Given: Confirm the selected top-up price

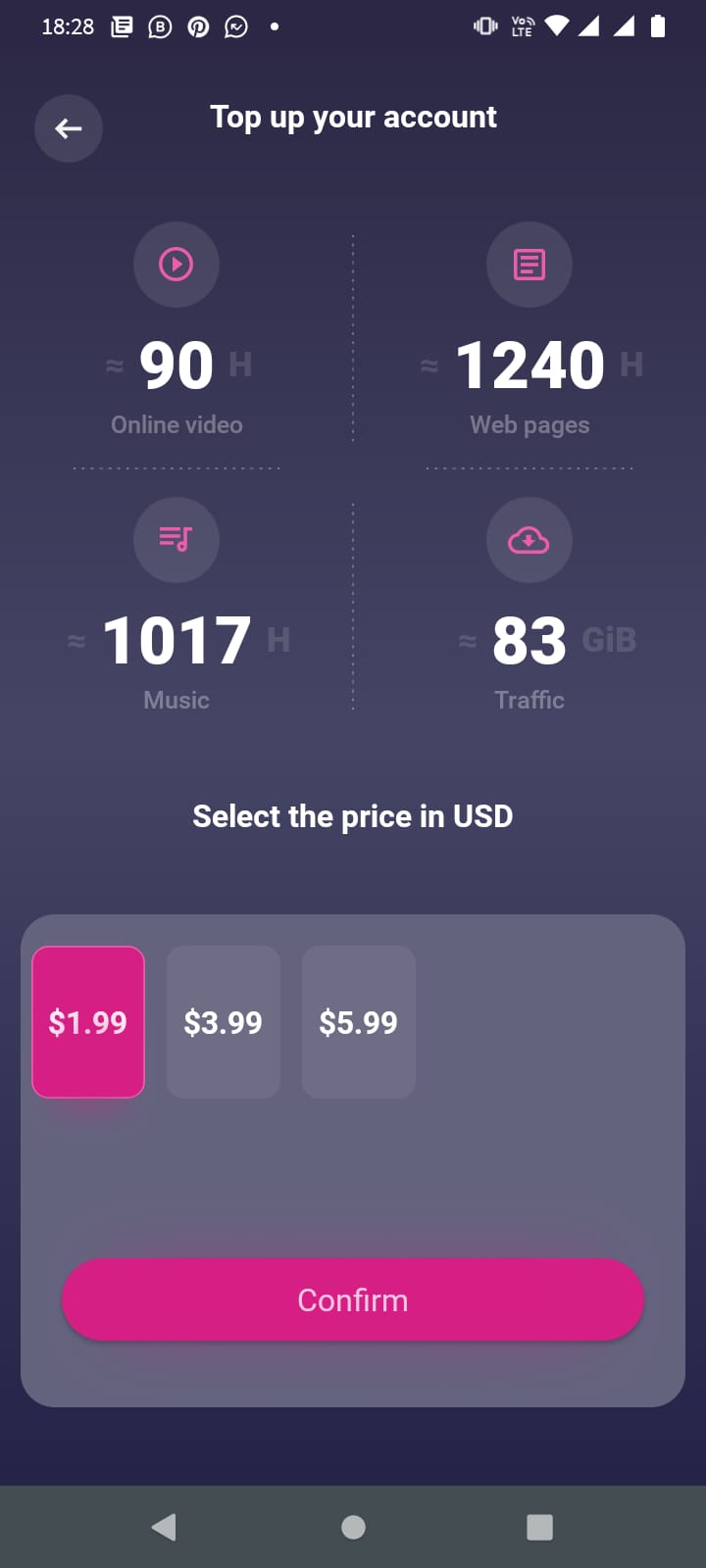Looking at the screenshot, I should [x=353, y=1299].
